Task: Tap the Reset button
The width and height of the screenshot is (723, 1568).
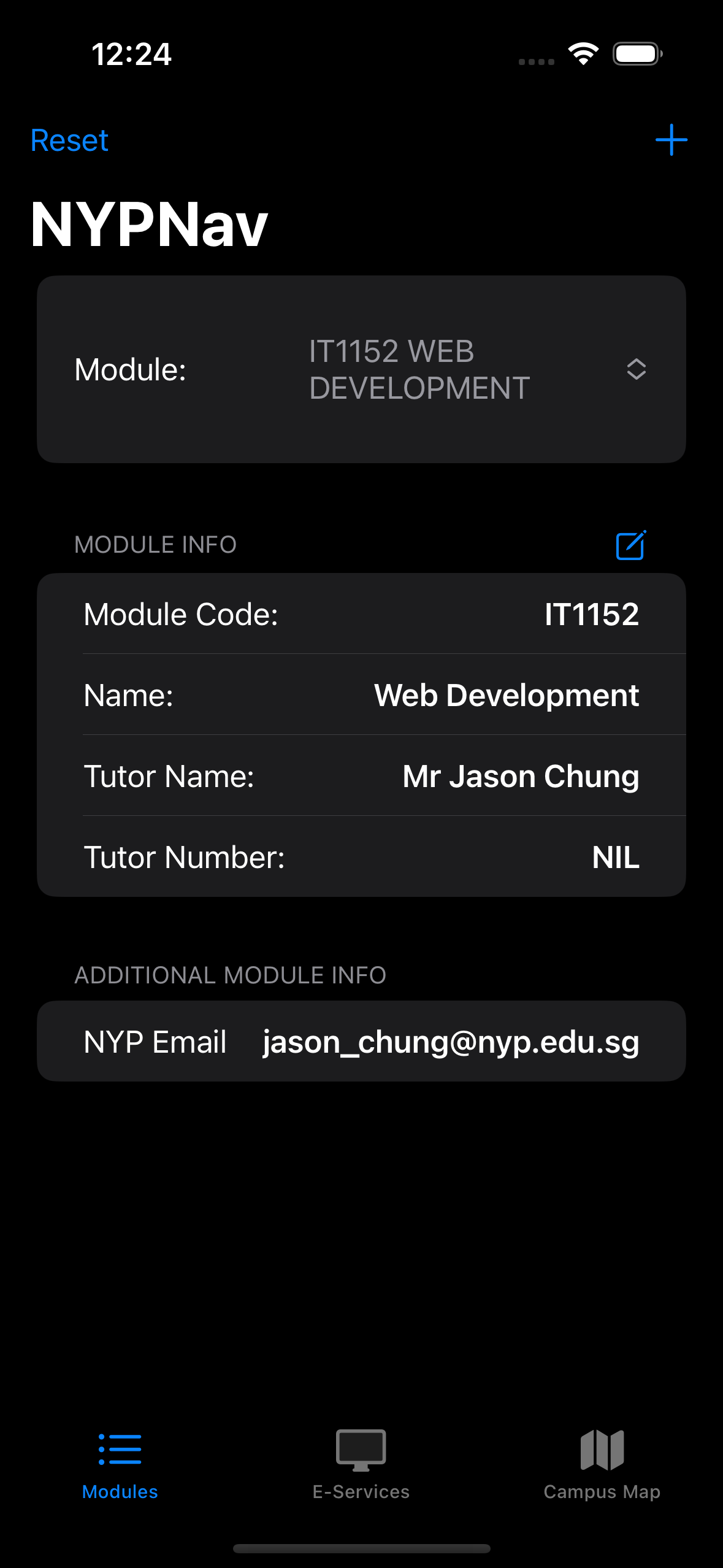Action: point(69,140)
